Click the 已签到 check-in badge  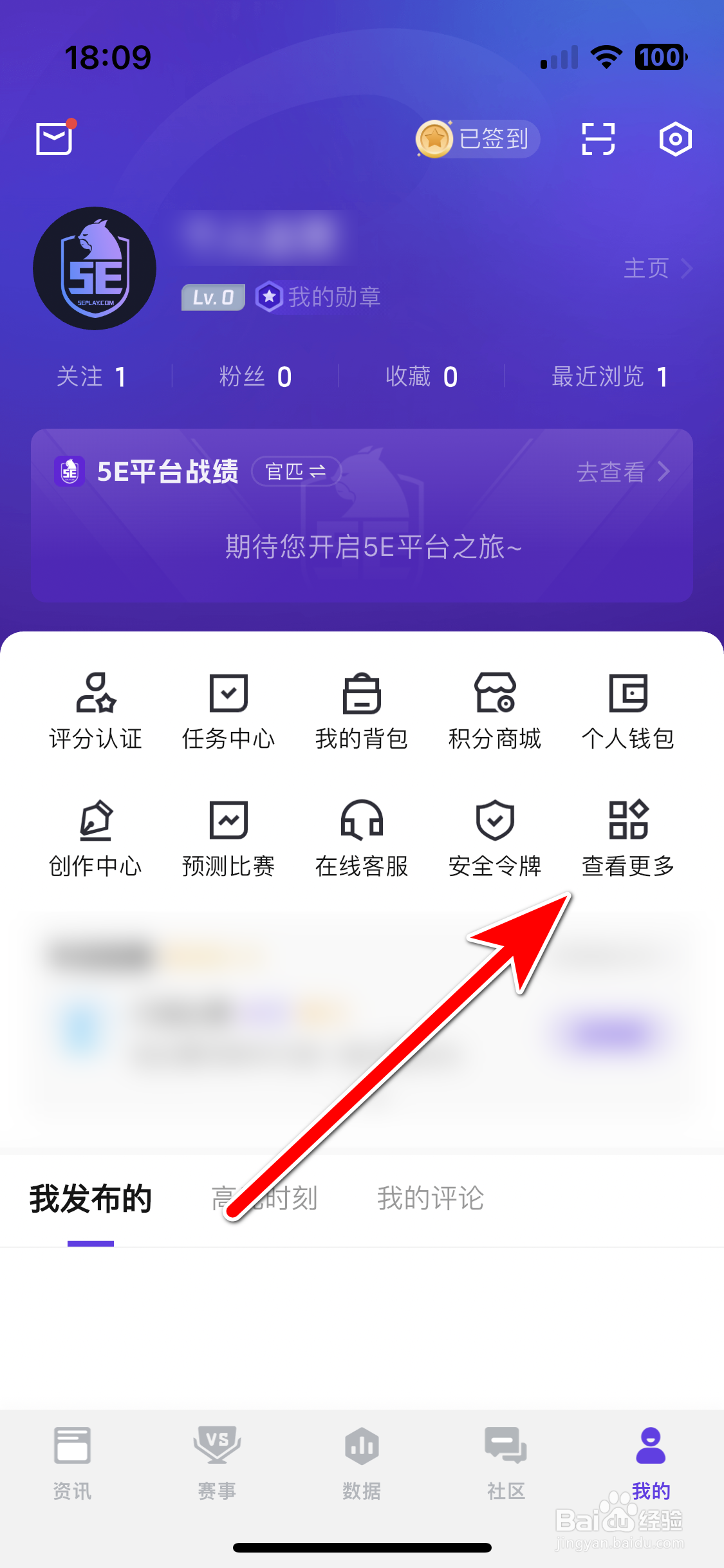476,138
